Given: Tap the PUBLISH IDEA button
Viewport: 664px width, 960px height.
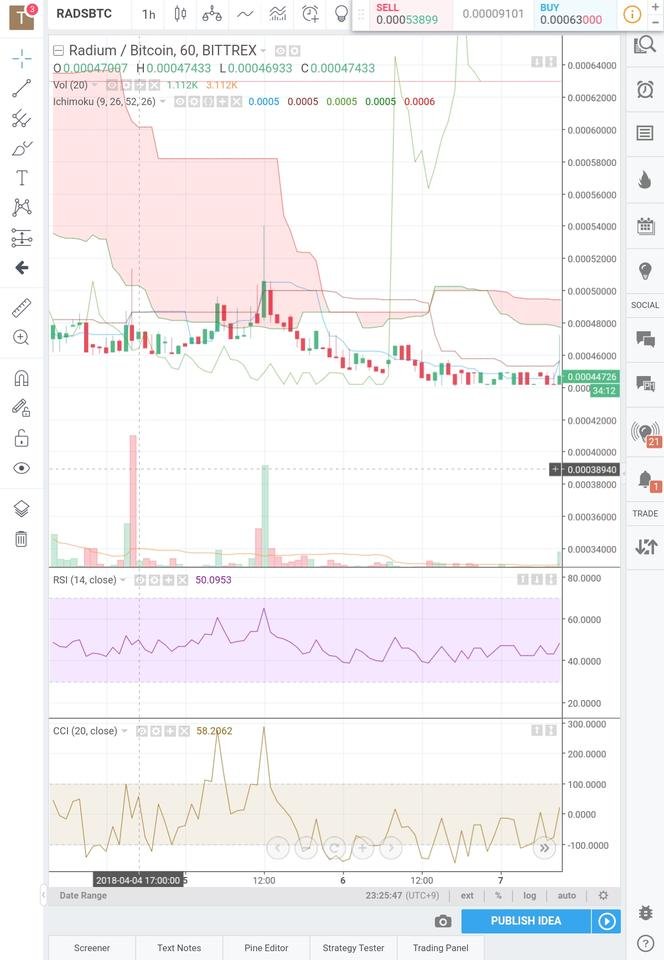Looking at the screenshot, I should [x=525, y=921].
